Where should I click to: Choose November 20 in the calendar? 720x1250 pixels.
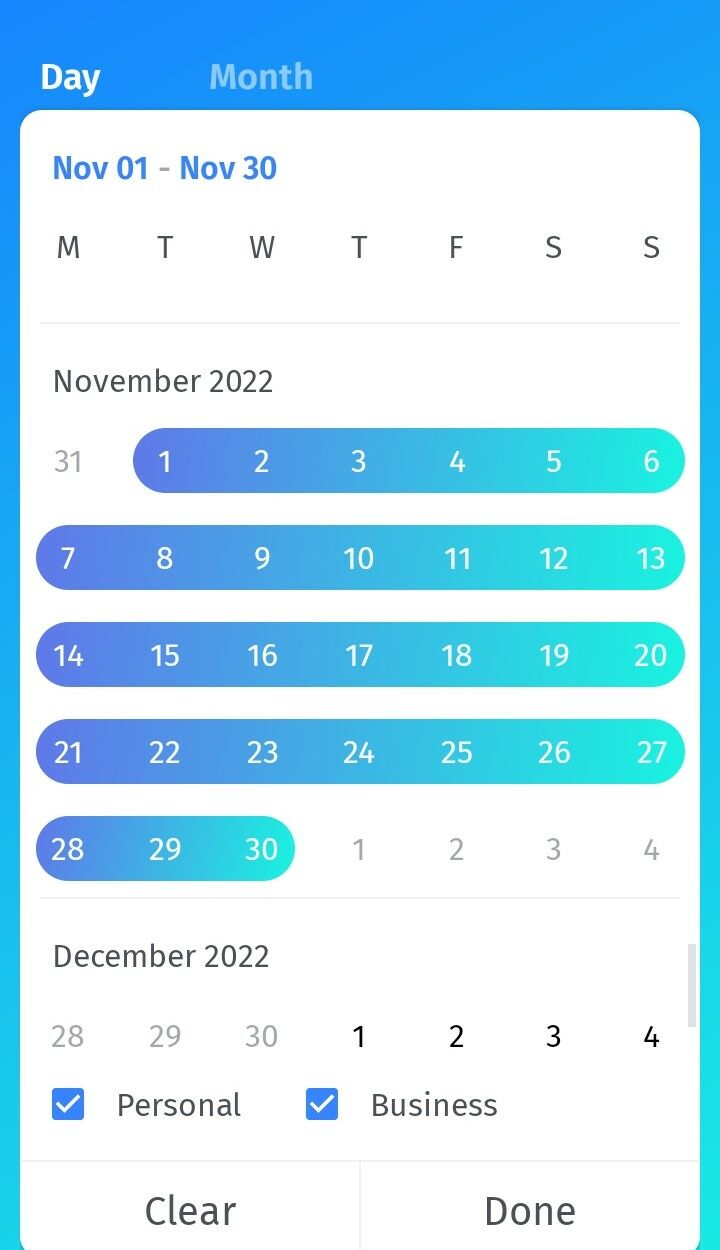[650, 655]
